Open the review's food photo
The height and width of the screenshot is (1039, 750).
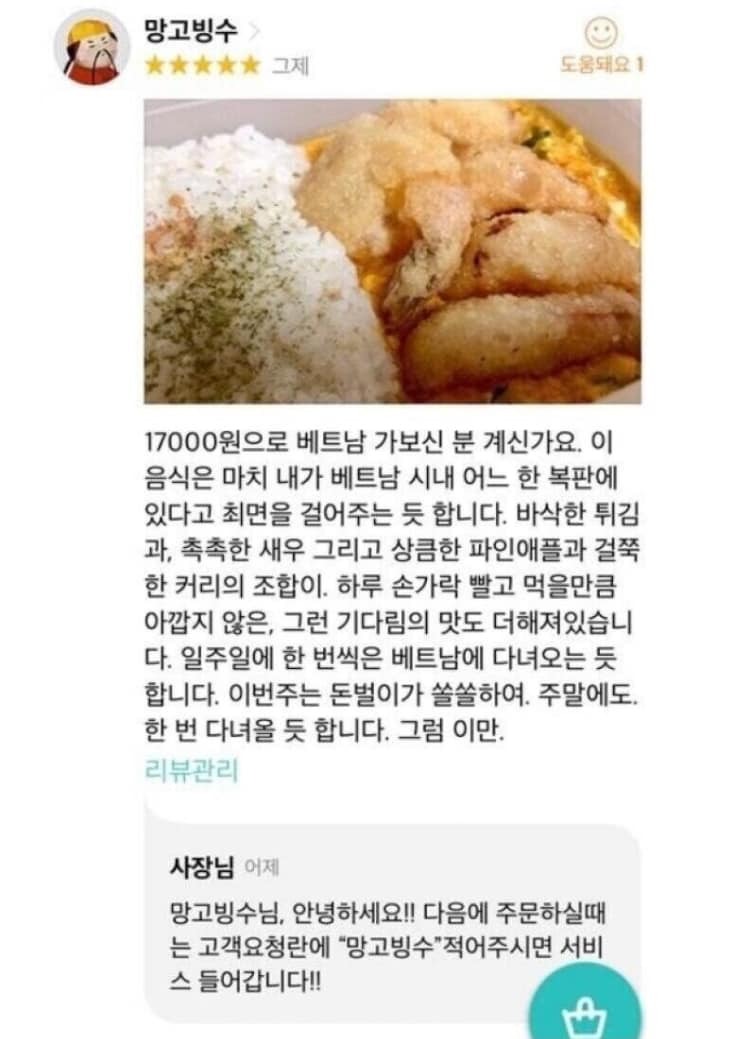coord(392,250)
